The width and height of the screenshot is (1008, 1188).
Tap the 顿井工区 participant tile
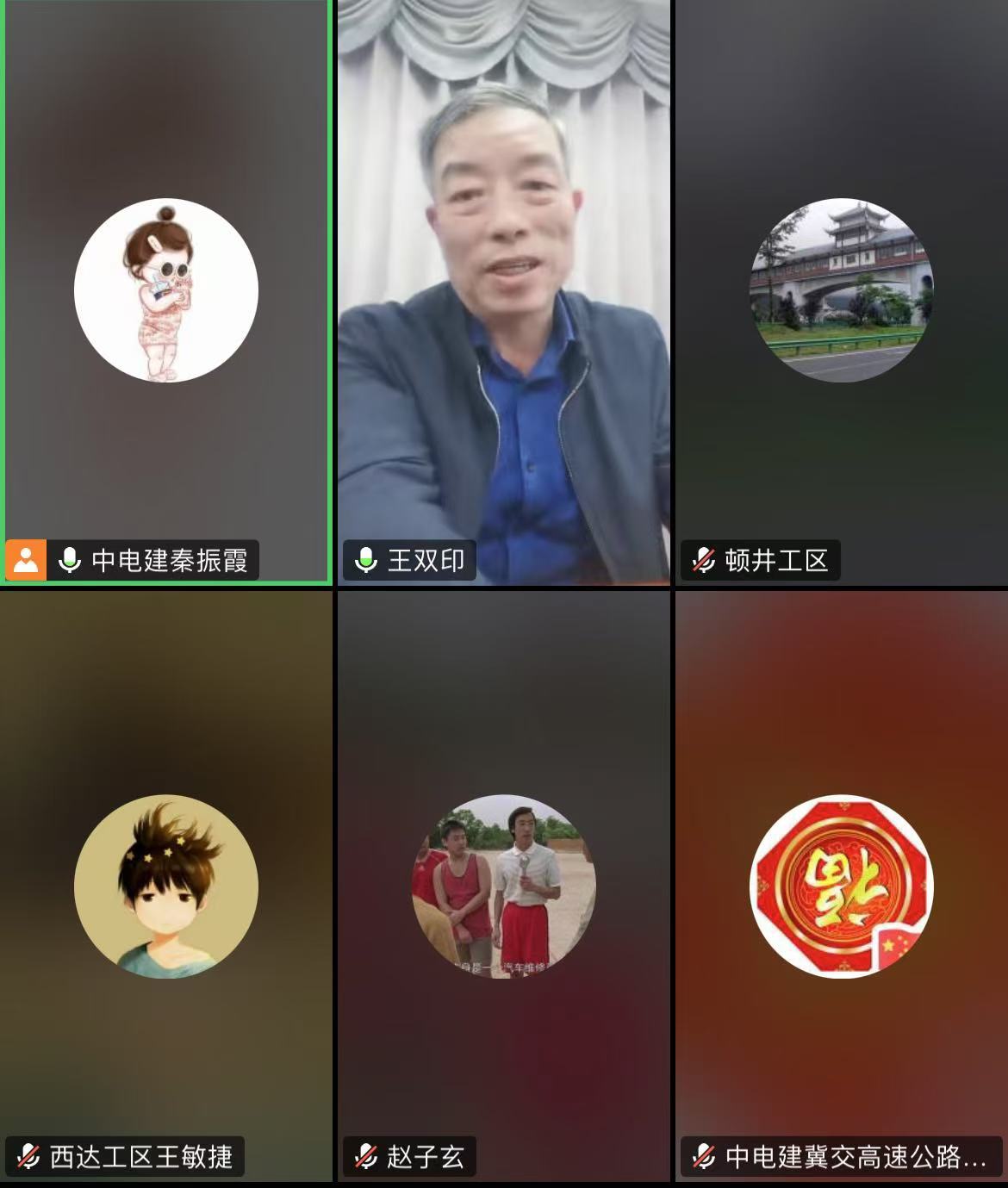coord(841,291)
